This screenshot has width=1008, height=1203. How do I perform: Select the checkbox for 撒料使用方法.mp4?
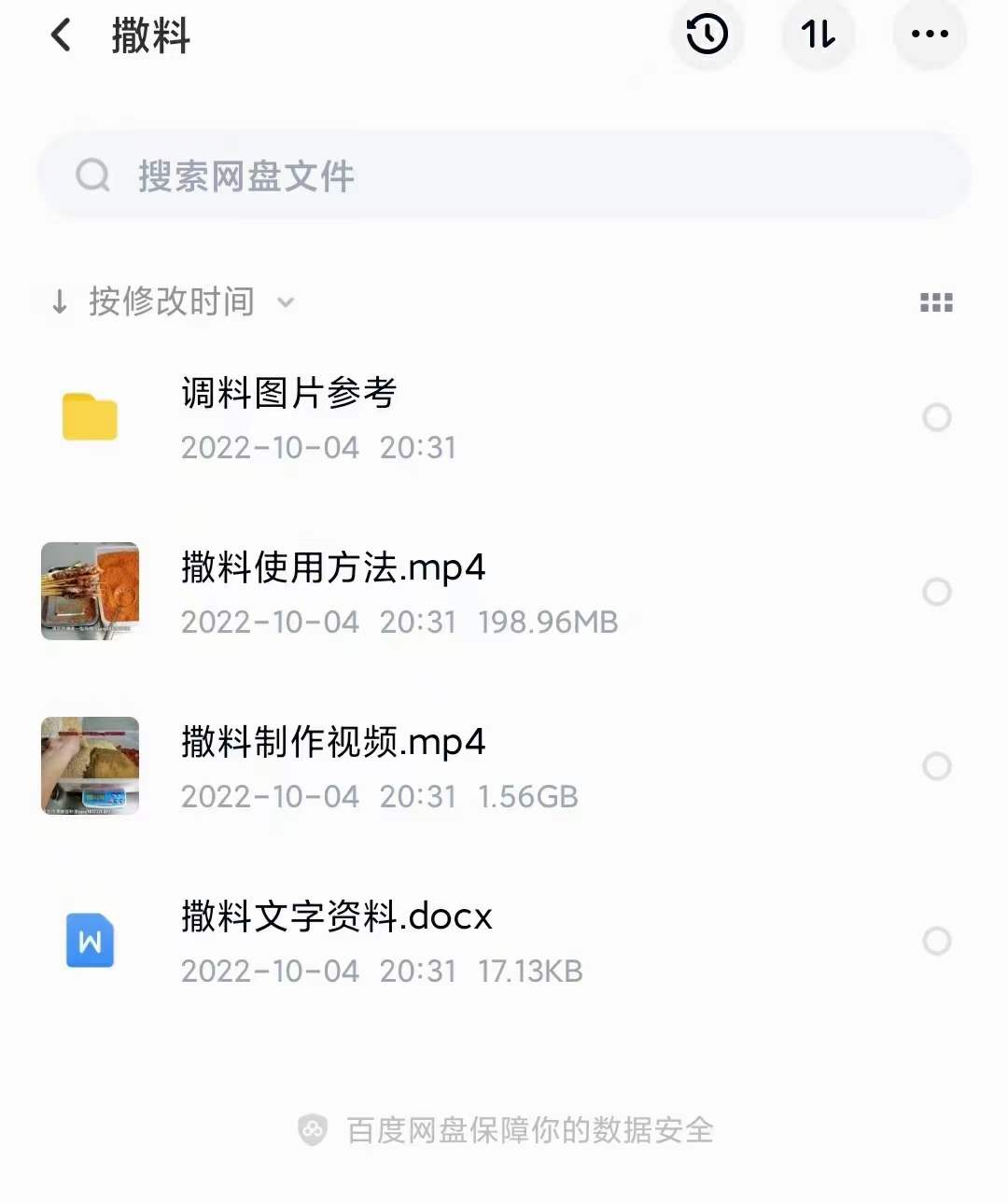tap(936, 592)
